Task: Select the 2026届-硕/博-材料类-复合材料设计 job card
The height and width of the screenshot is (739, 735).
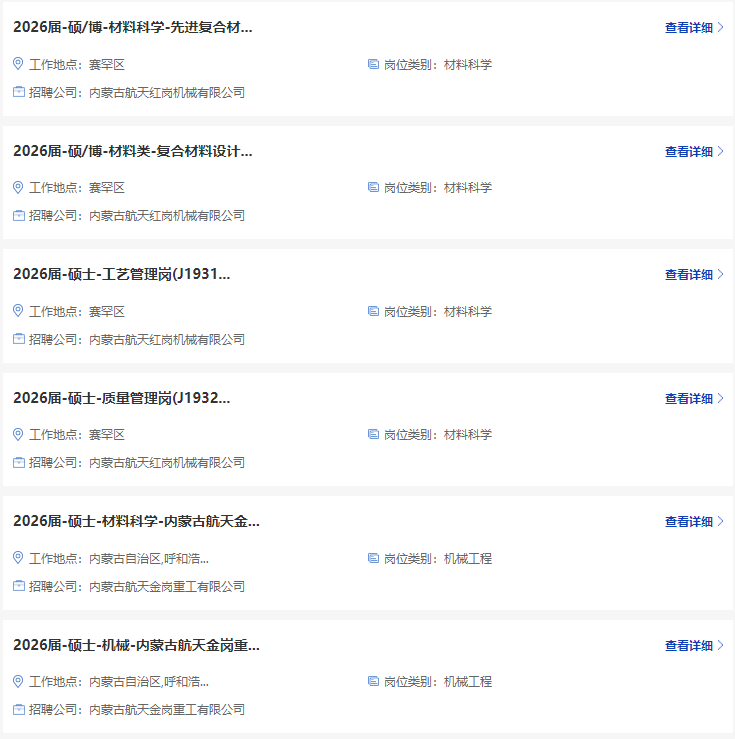Action: coord(133,152)
